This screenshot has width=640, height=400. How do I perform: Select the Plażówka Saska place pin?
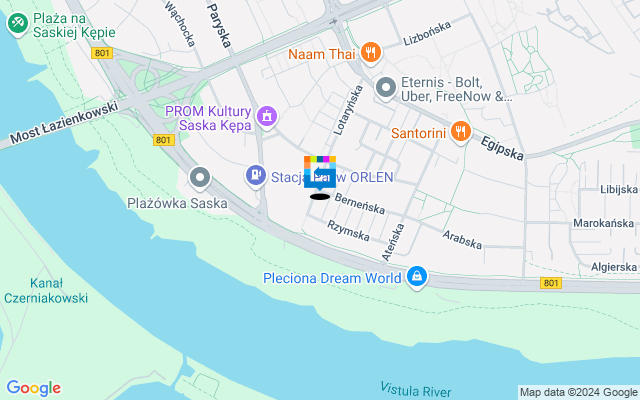coord(200,179)
